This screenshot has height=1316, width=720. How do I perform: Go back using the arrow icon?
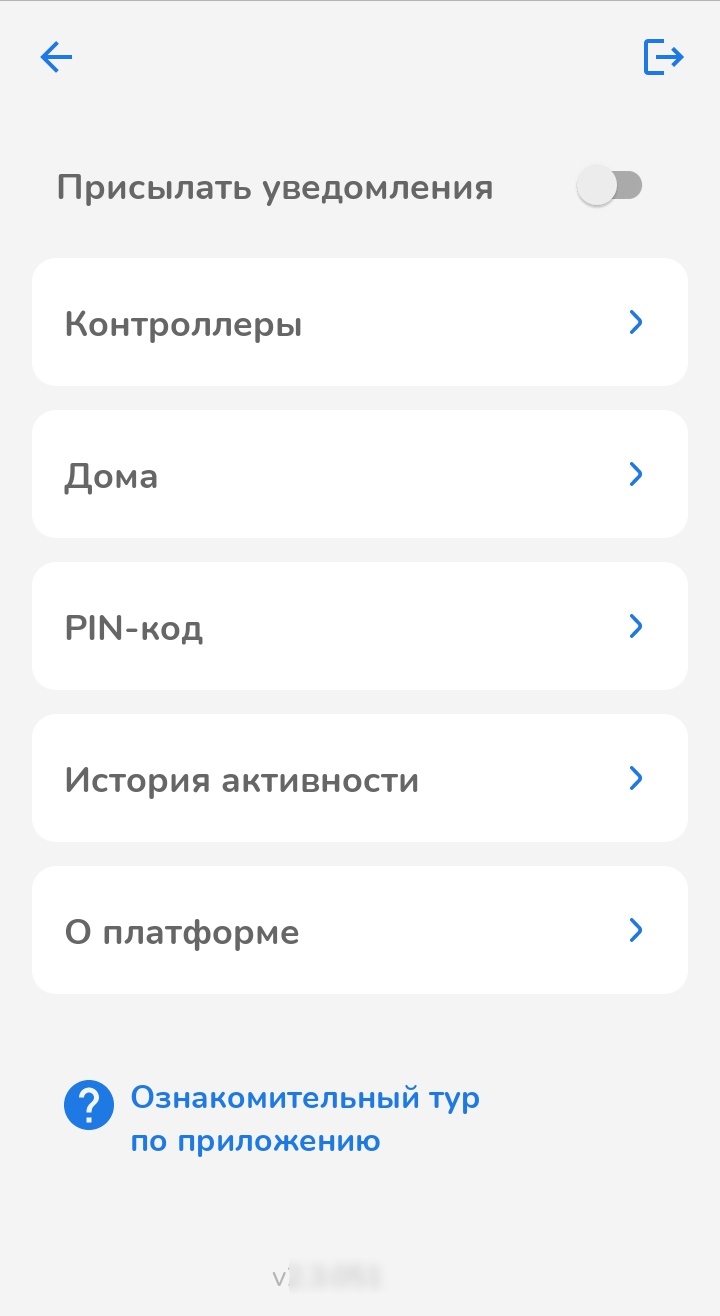56,57
